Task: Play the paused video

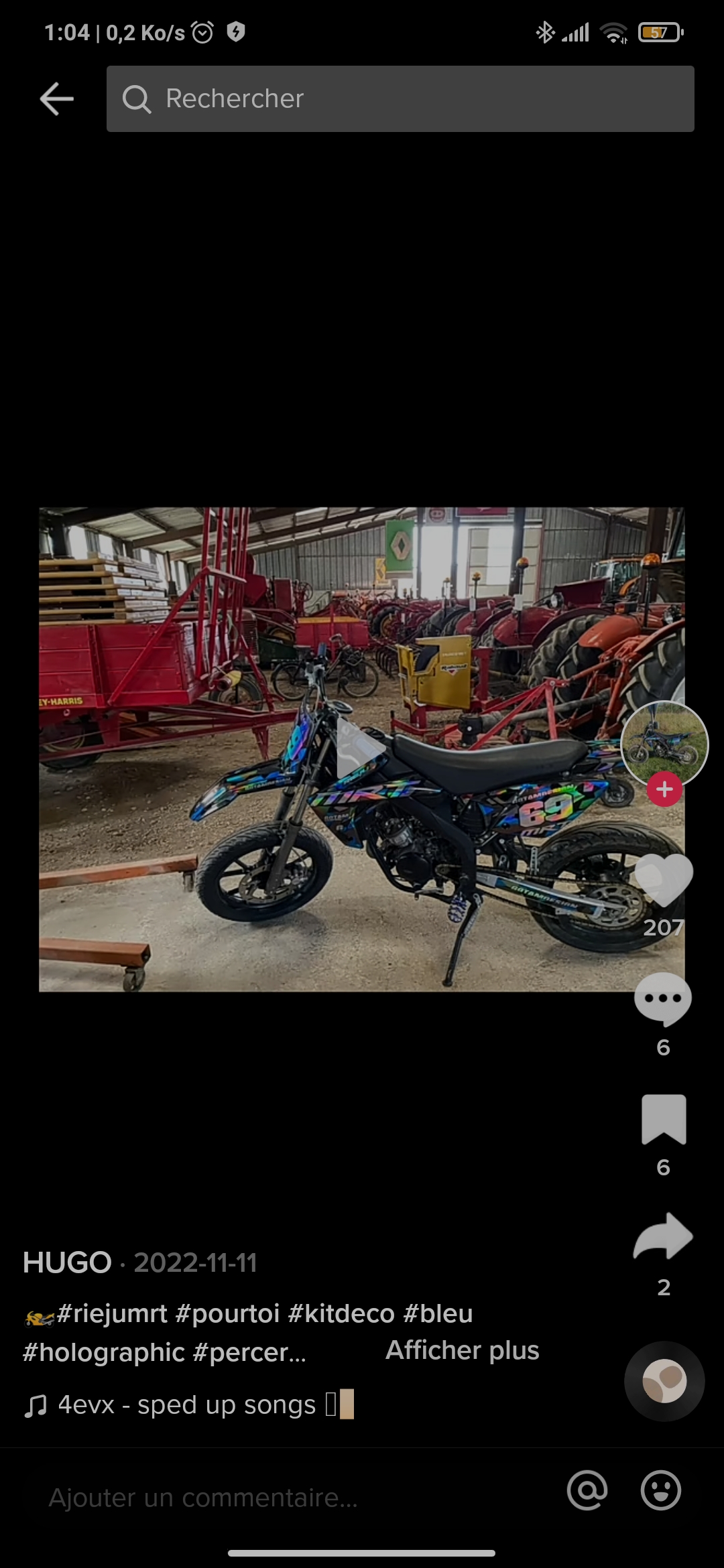Action: point(361,749)
